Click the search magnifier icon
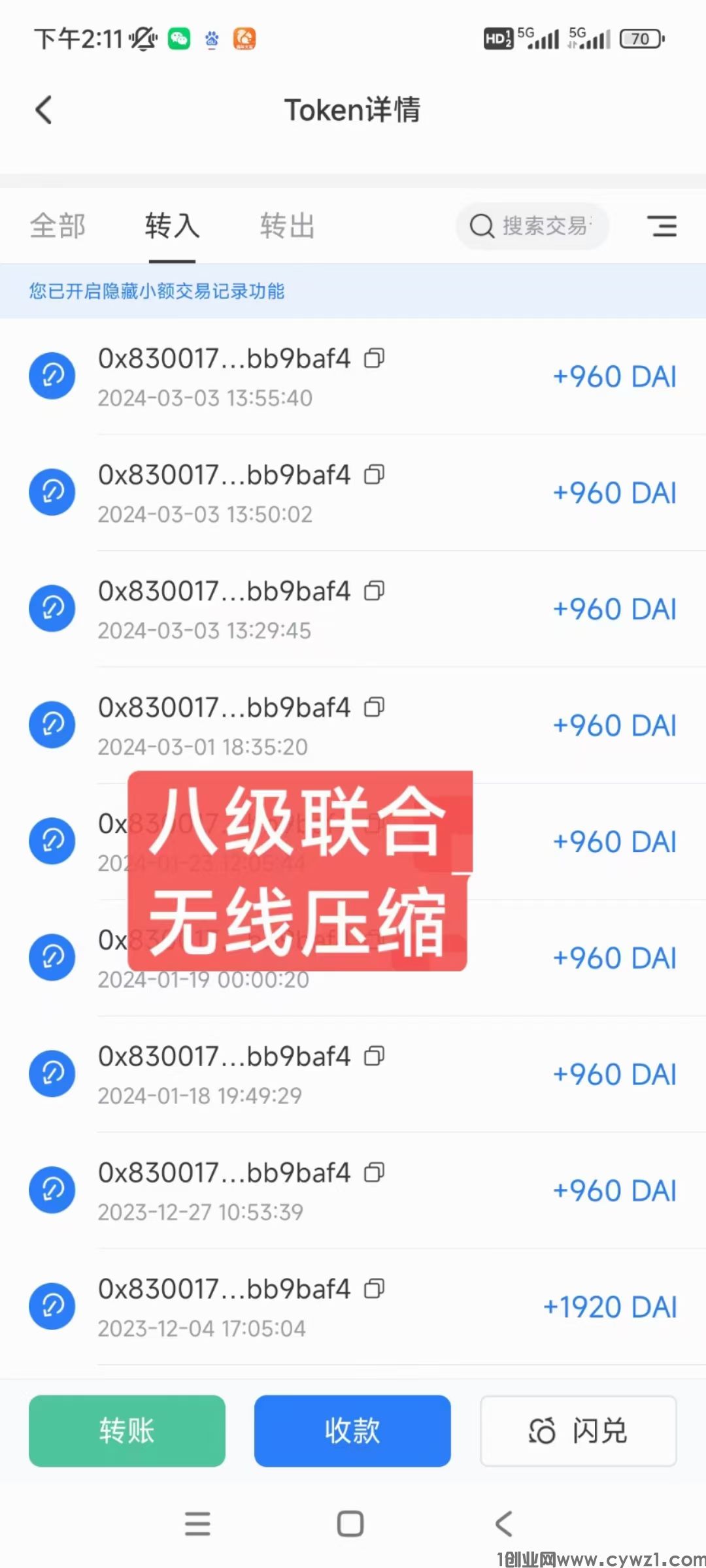 coord(481,226)
